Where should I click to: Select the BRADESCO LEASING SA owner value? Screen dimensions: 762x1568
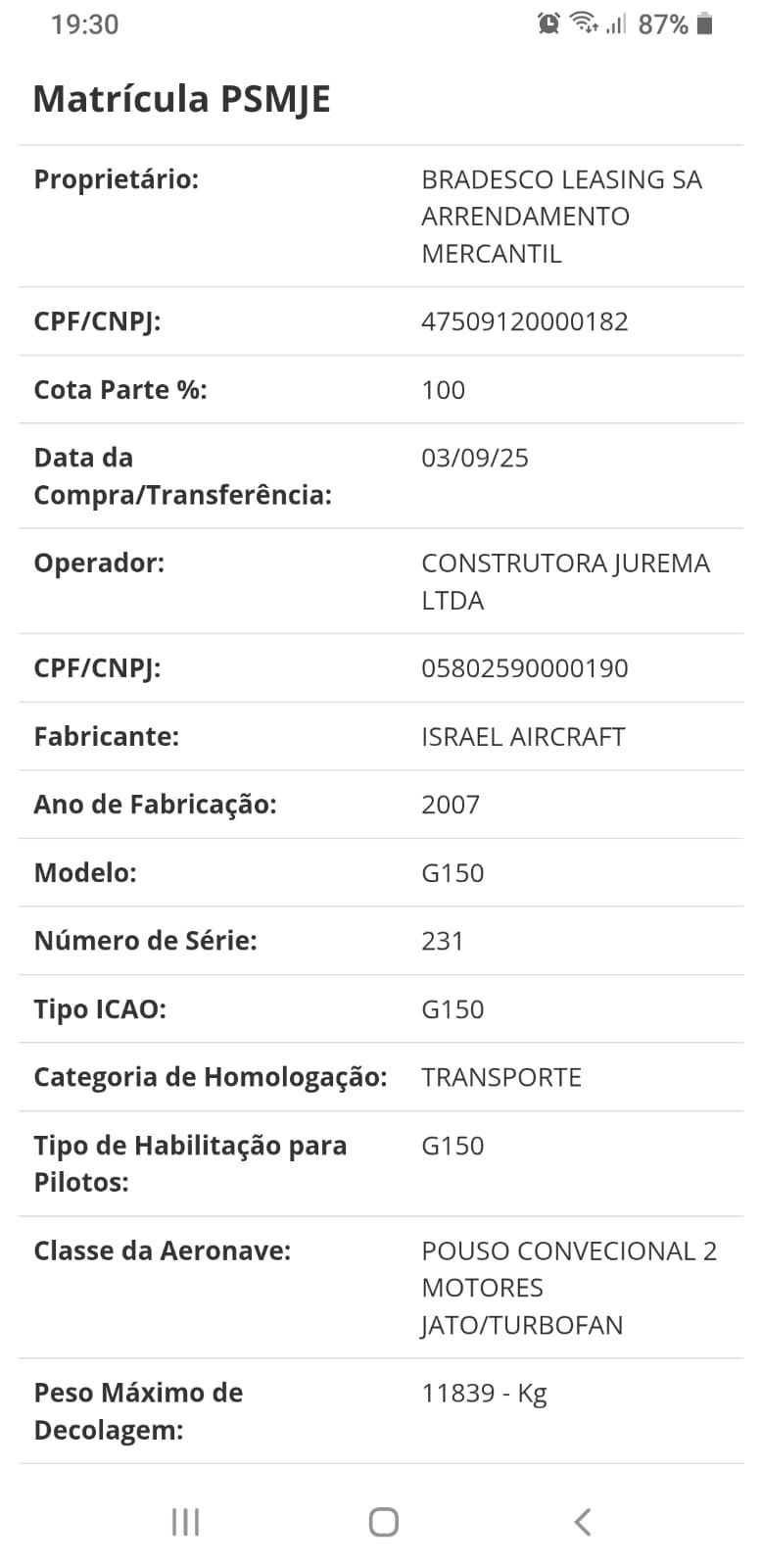click(561, 216)
